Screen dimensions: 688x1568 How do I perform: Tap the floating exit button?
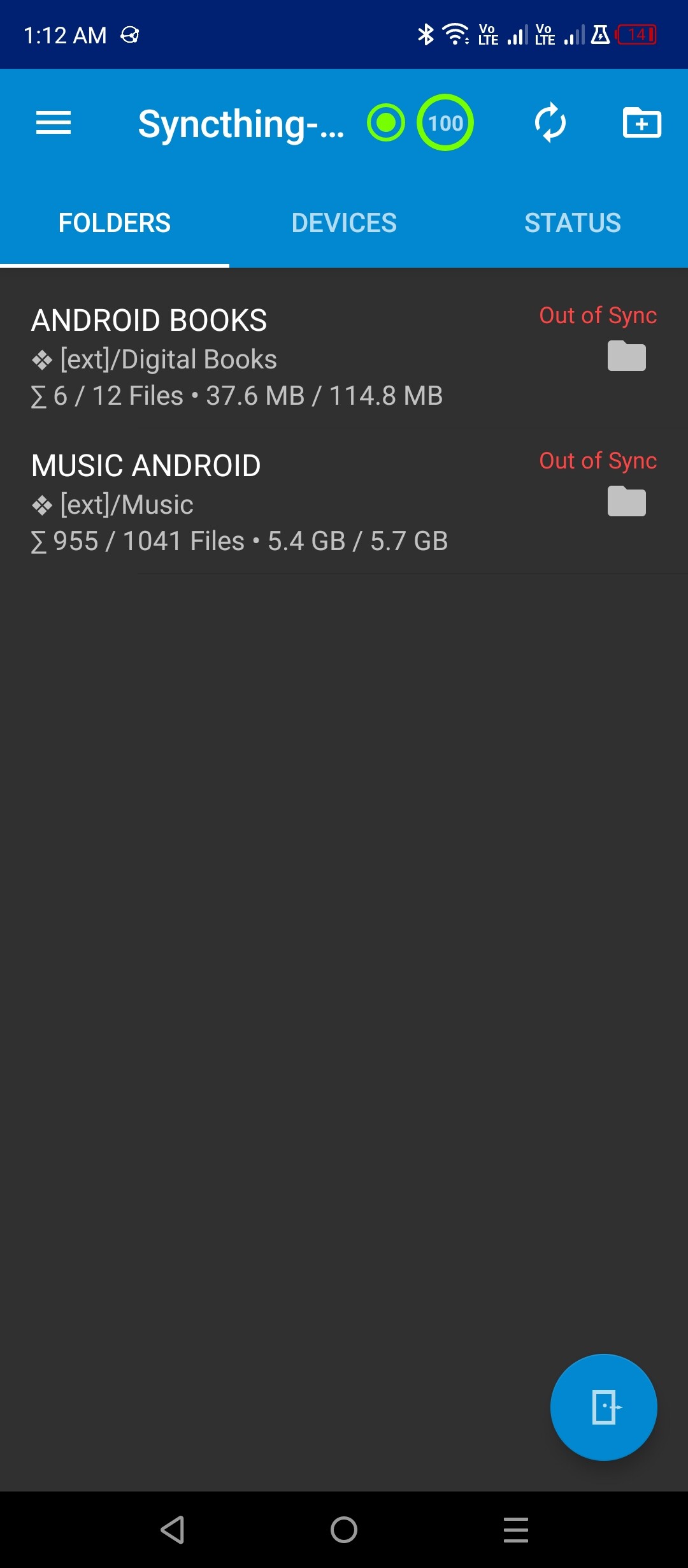click(x=603, y=1407)
